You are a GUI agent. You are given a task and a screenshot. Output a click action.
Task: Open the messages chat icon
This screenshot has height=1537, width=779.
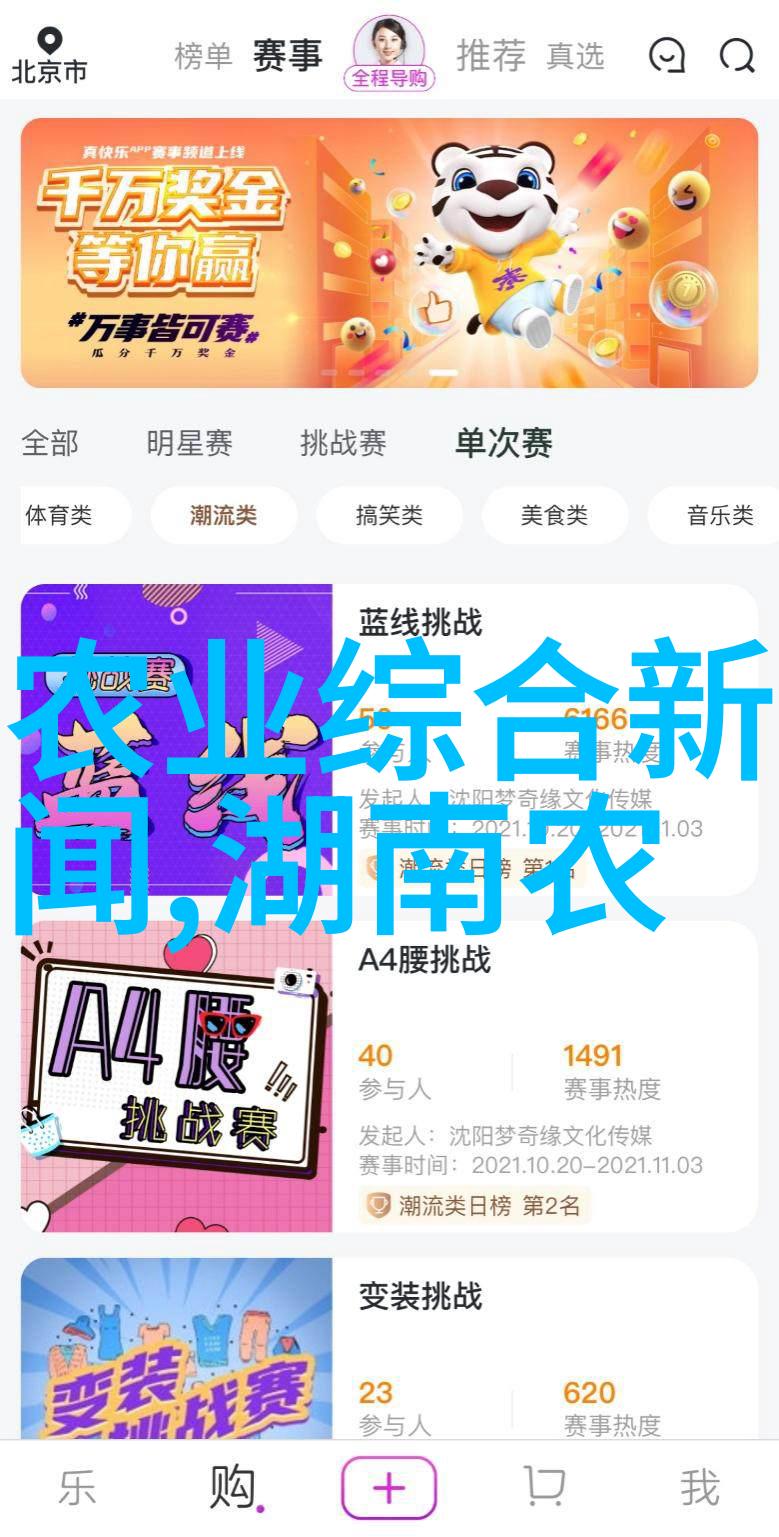pos(666,56)
